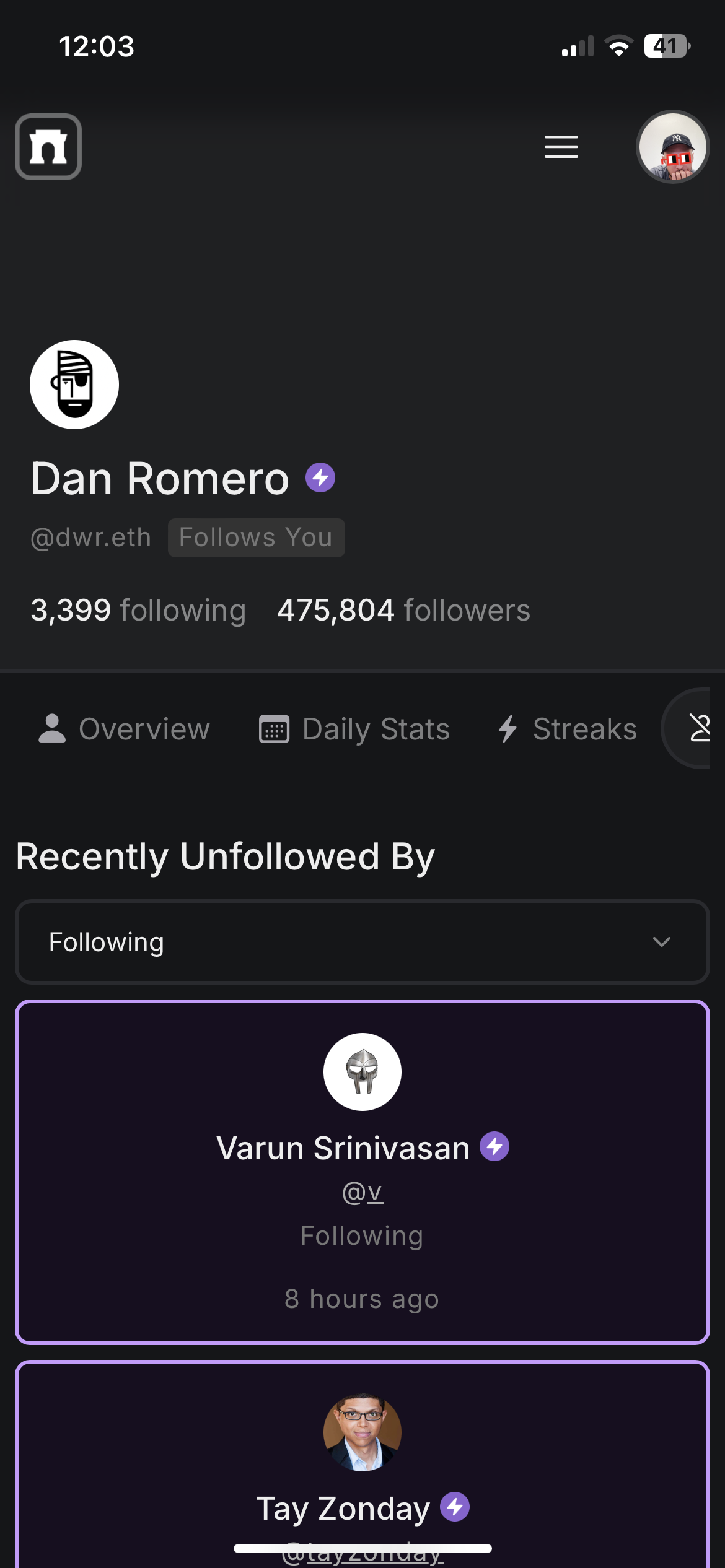Switch to the Daily Stats tab
The image size is (725, 1568).
pyautogui.click(x=354, y=729)
